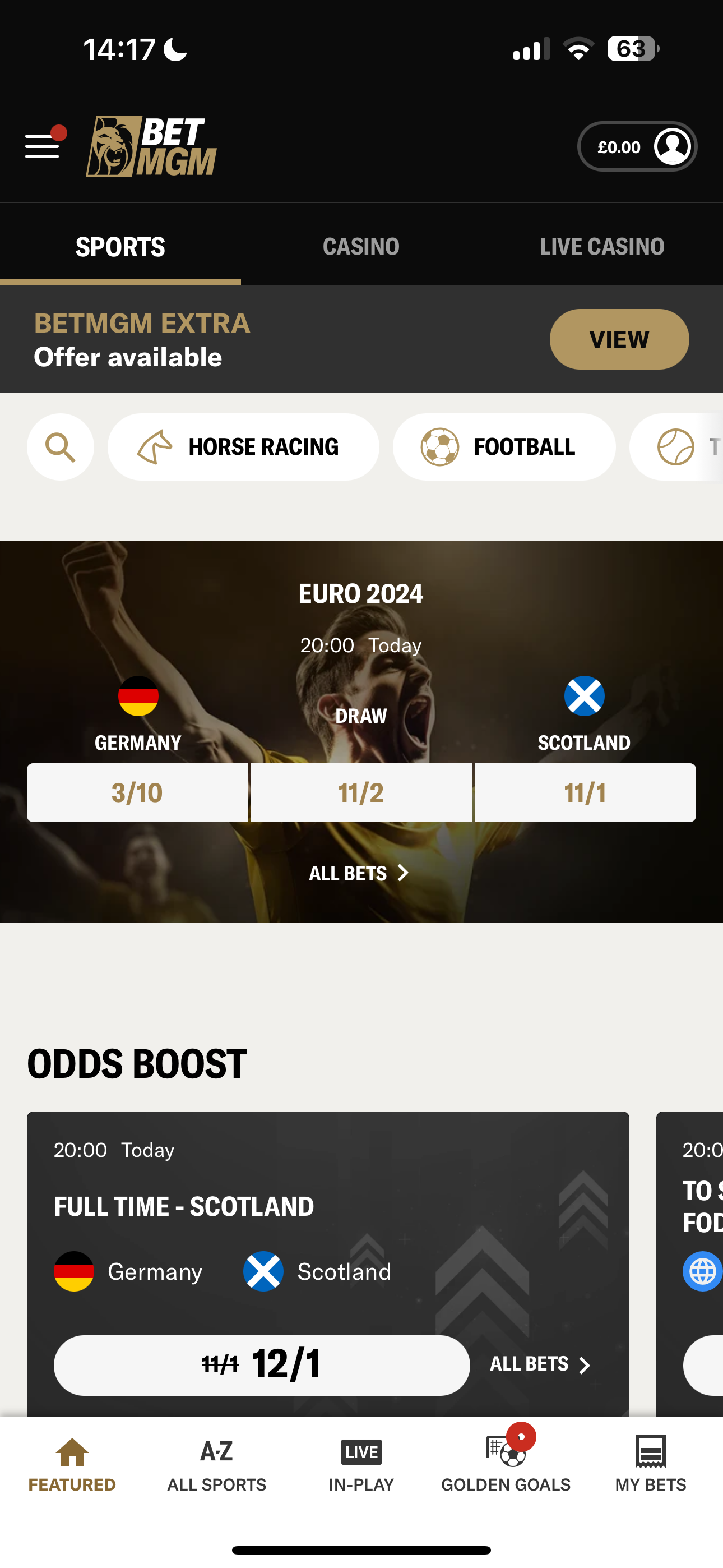The image size is (723, 1568).
Task: Select the Football chip
Action: [503, 447]
